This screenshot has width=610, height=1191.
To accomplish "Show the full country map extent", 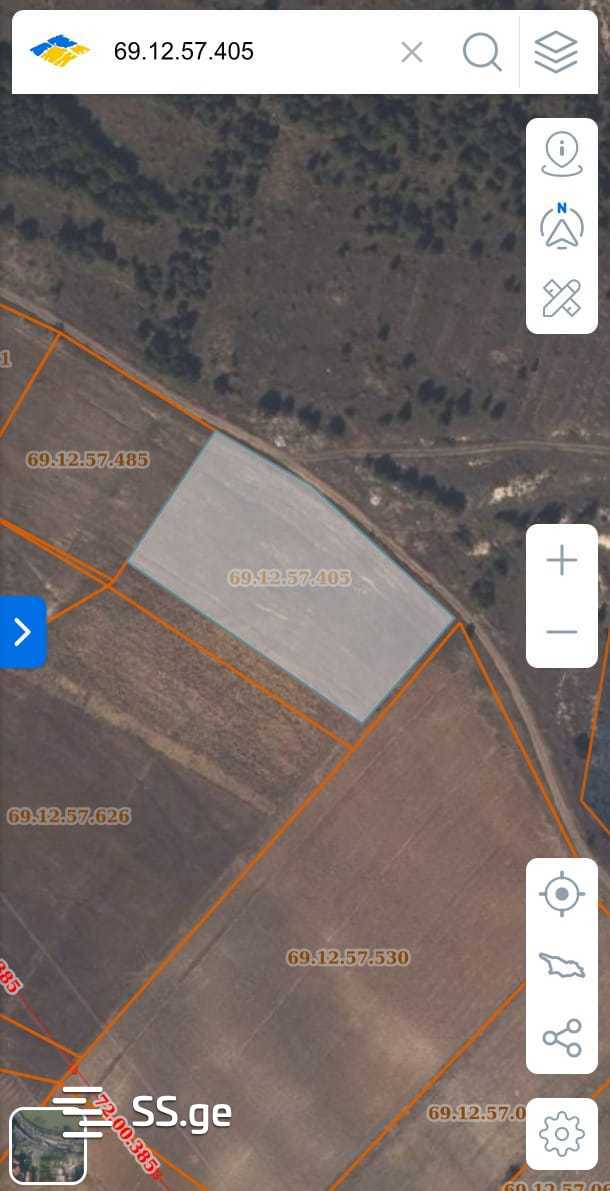I will point(562,965).
